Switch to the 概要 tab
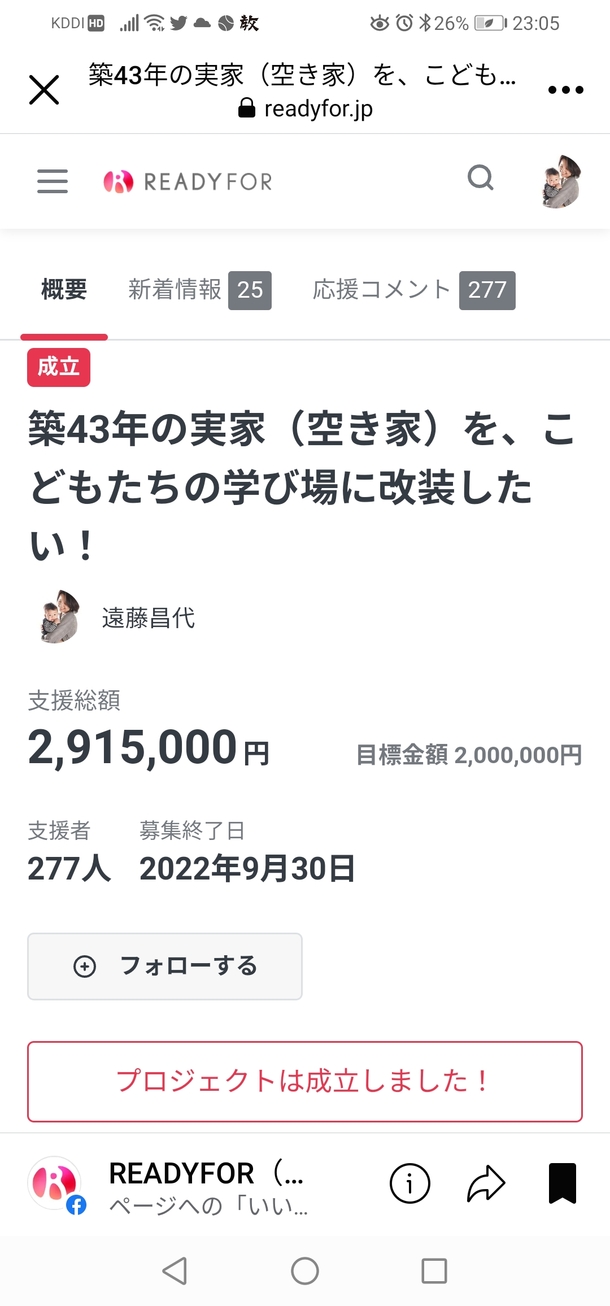610x1306 pixels. click(64, 290)
